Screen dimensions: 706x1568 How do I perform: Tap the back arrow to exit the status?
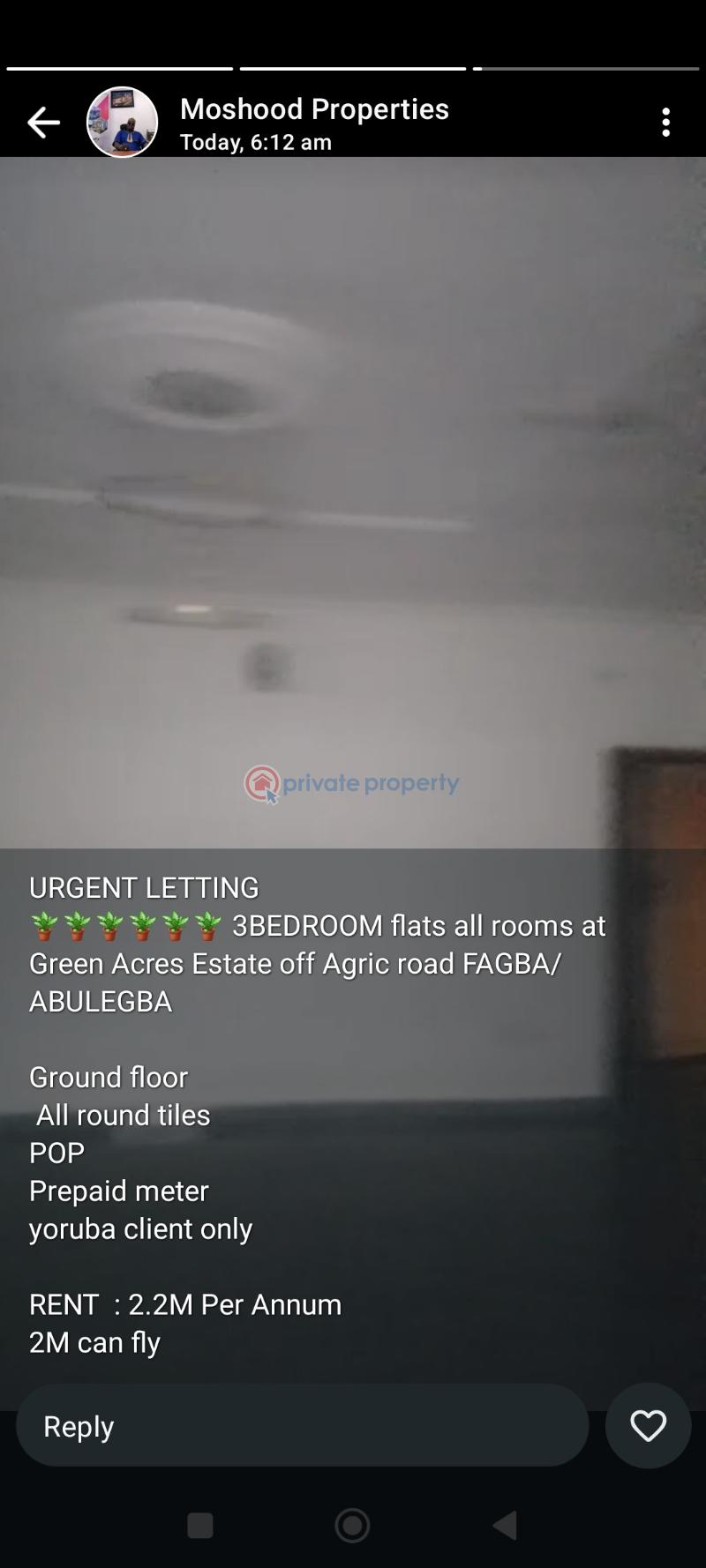43,122
